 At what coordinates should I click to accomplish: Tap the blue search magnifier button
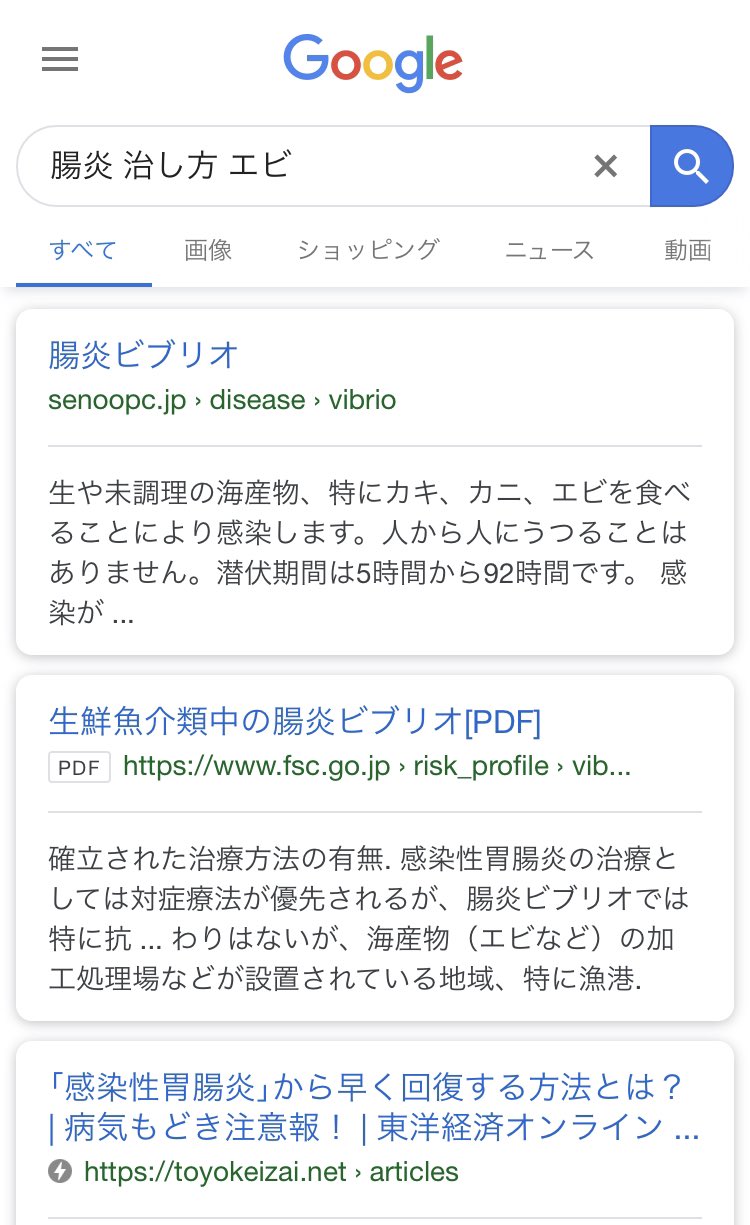pyautogui.click(x=691, y=166)
